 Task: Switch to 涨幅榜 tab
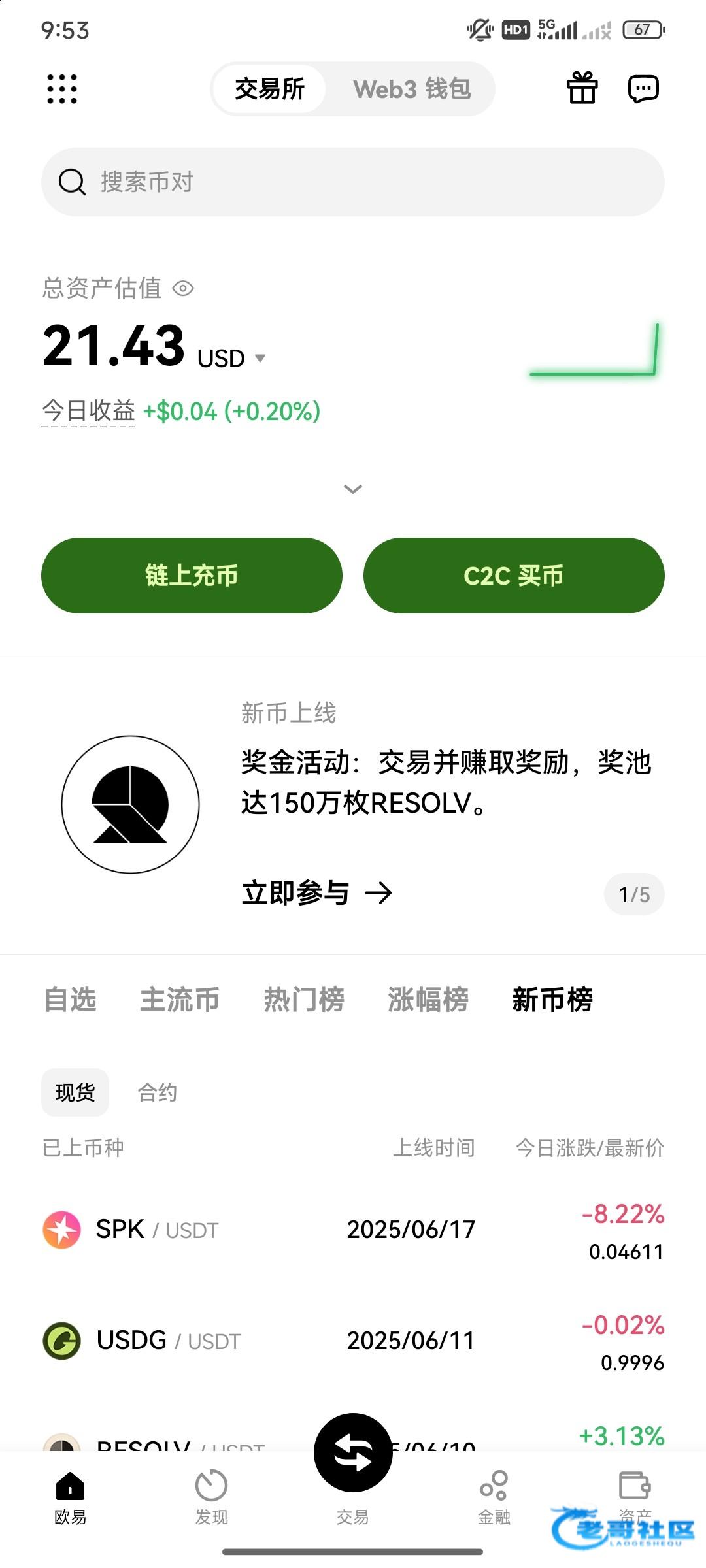[x=428, y=1000]
